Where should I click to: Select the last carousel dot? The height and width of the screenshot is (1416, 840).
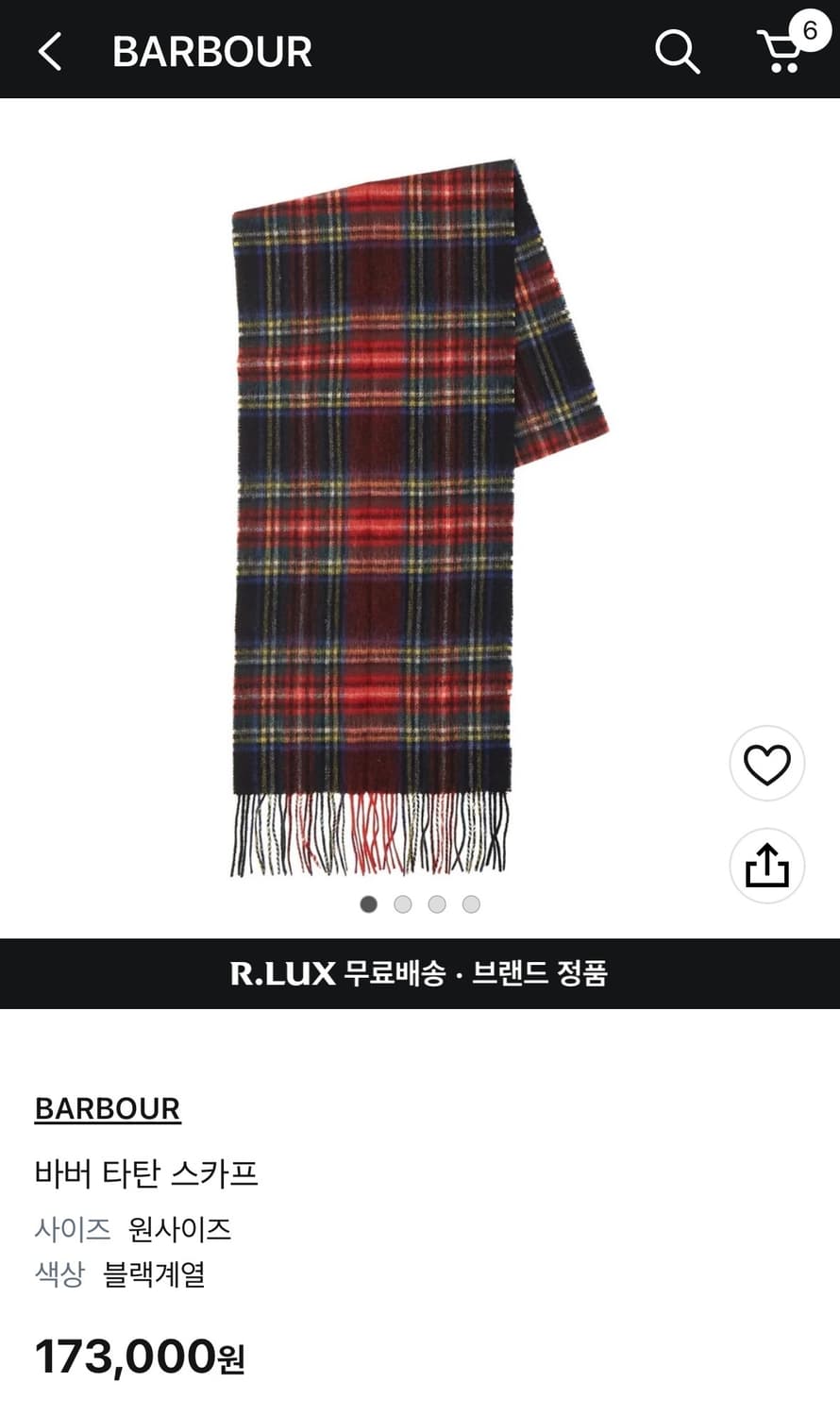coord(472,903)
